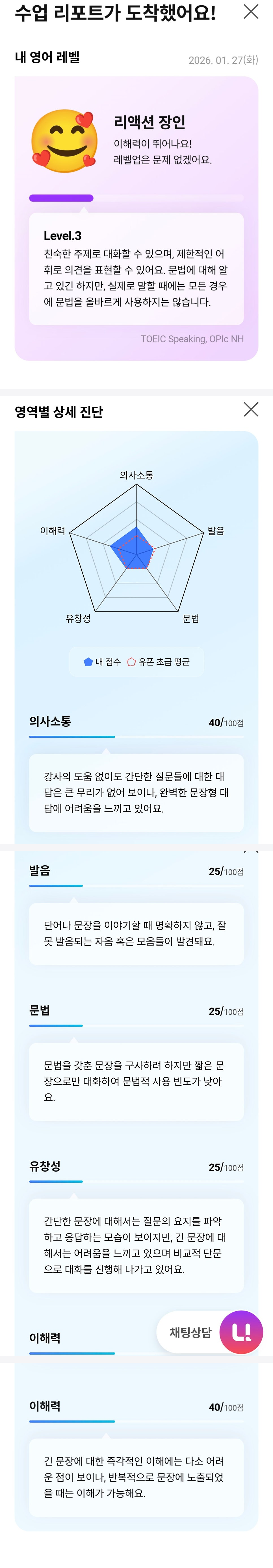Close the 수업 리포트가 도착했어요 report screen

[x=250, y=12]
